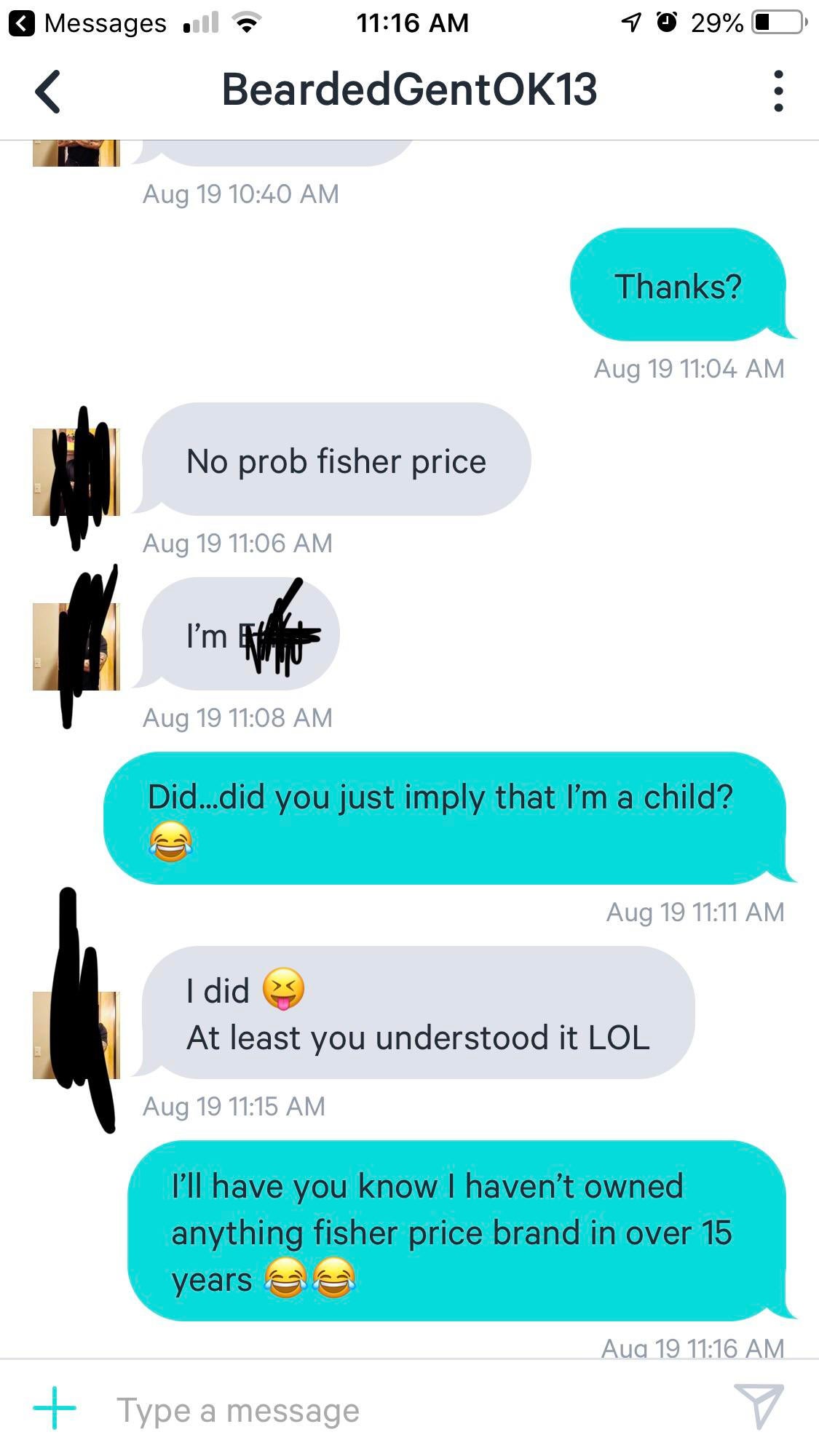
Task: Open avatar beside 'No prob fisher price'
Action: tap(76, 472)
